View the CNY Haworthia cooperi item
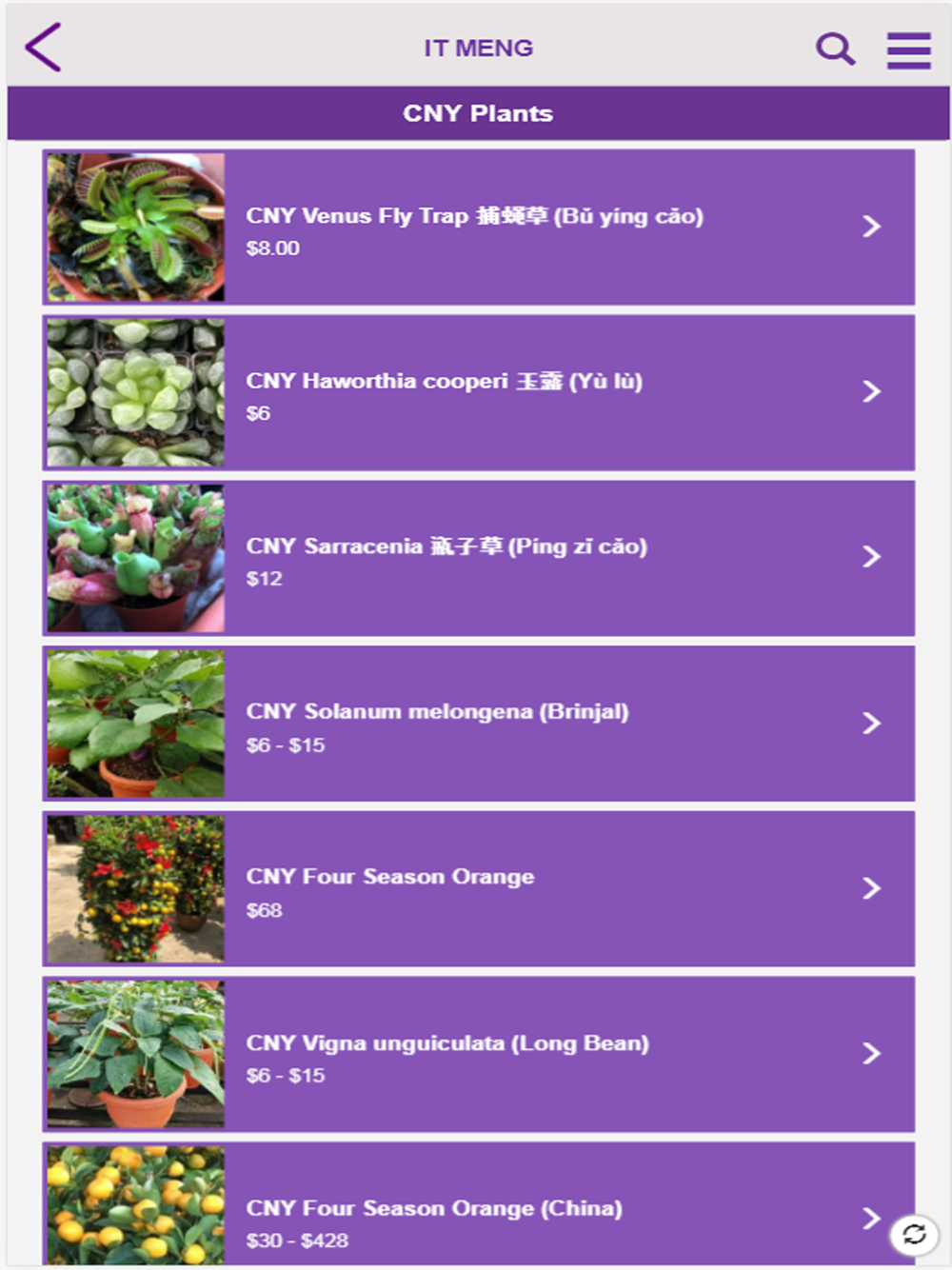Image resolution: width=952 pixels, height=1270 pixels. [479, 393]
